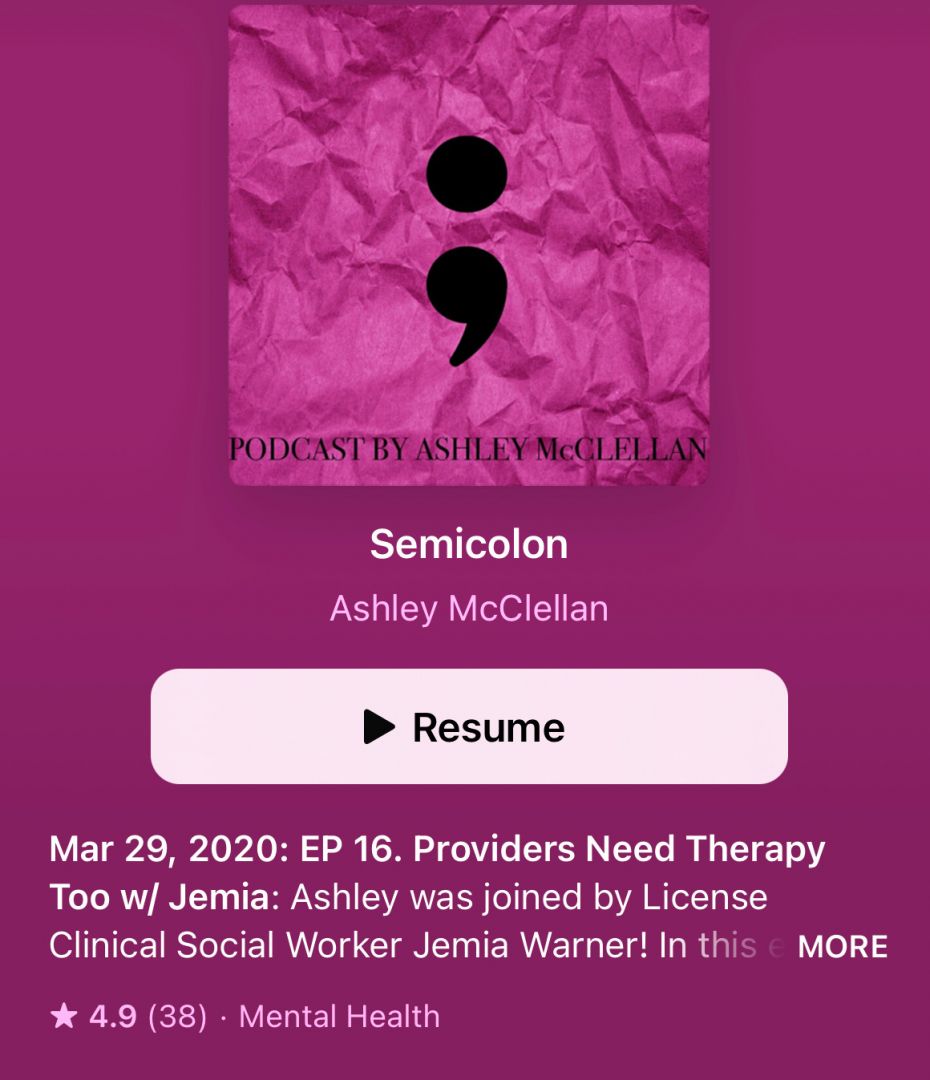The width and height of the screenshot is (930, 1080).
Task: View the 4.9 star ratings
Action: point(128,1017)
